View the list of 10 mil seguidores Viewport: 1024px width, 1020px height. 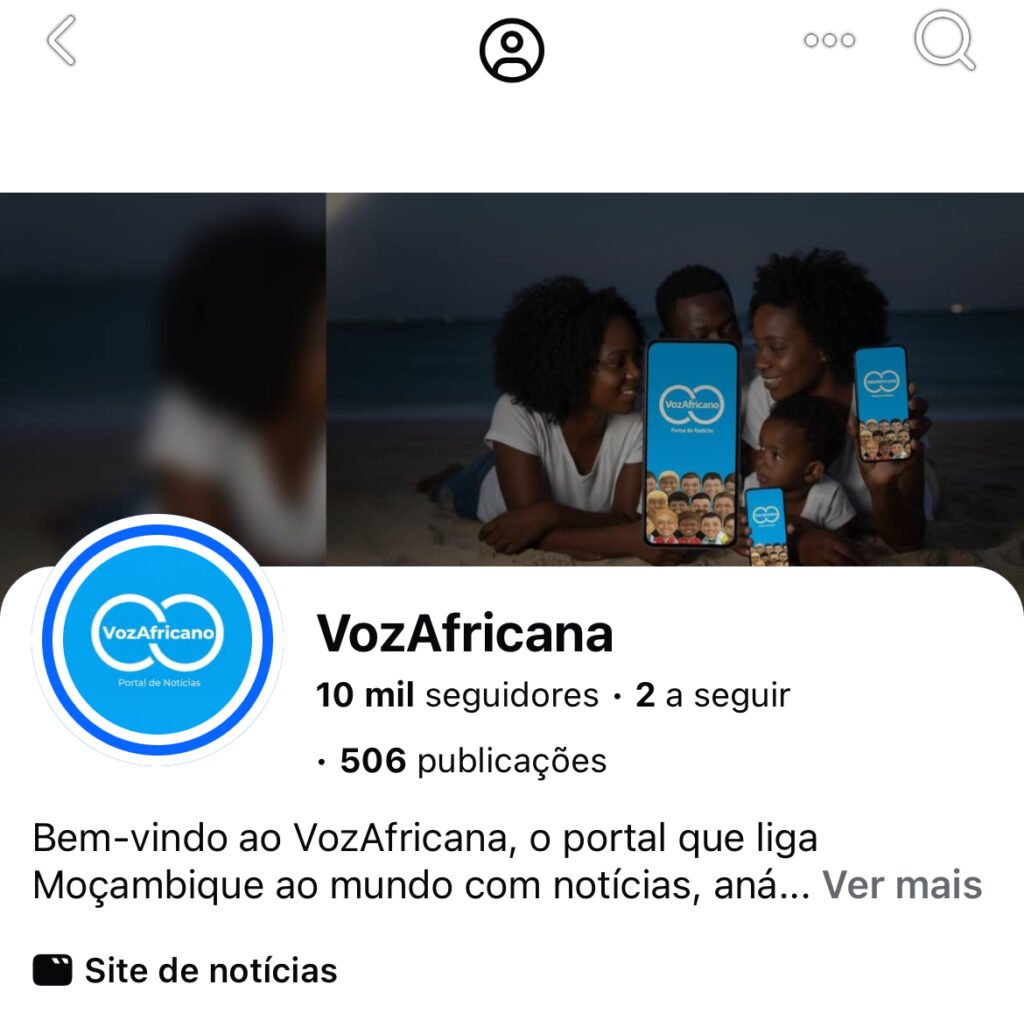click(457, 695)
